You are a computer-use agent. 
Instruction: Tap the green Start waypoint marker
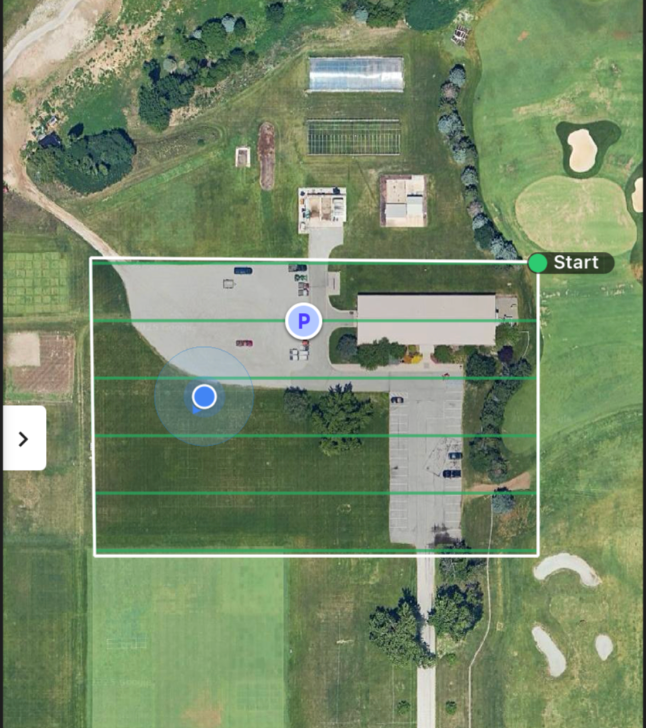[x=538, y=263]
